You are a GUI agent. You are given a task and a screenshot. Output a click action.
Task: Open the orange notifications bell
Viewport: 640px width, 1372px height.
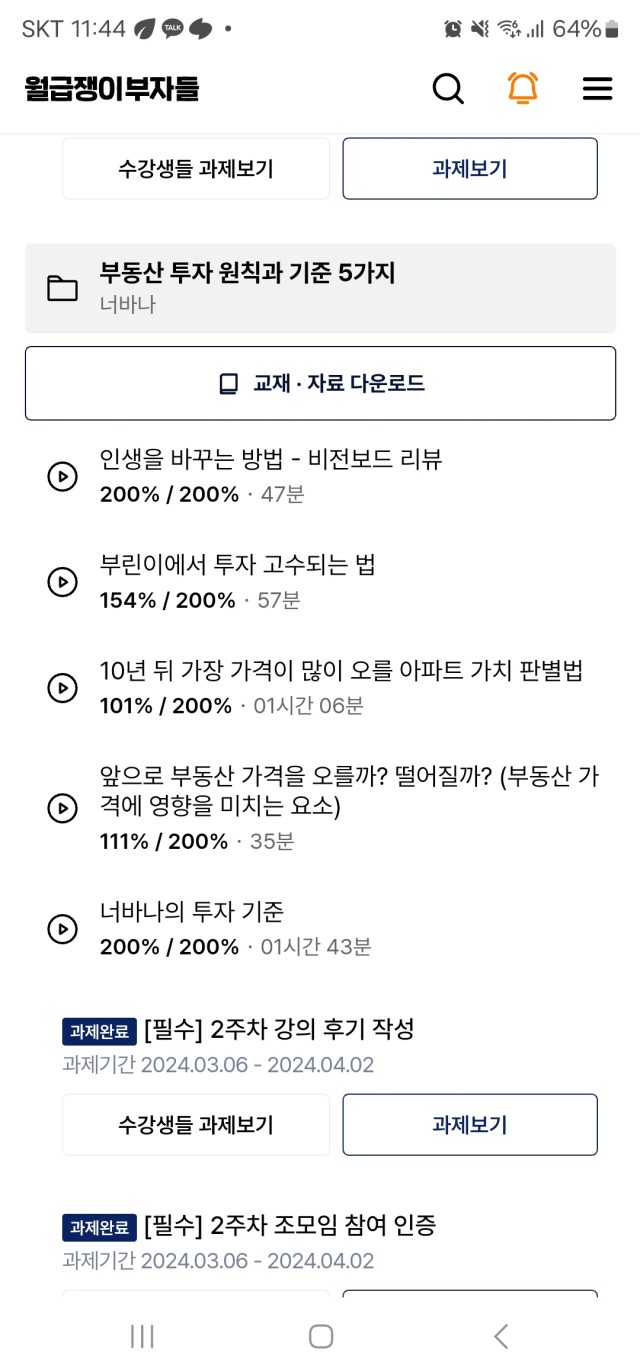coord(522,89)
